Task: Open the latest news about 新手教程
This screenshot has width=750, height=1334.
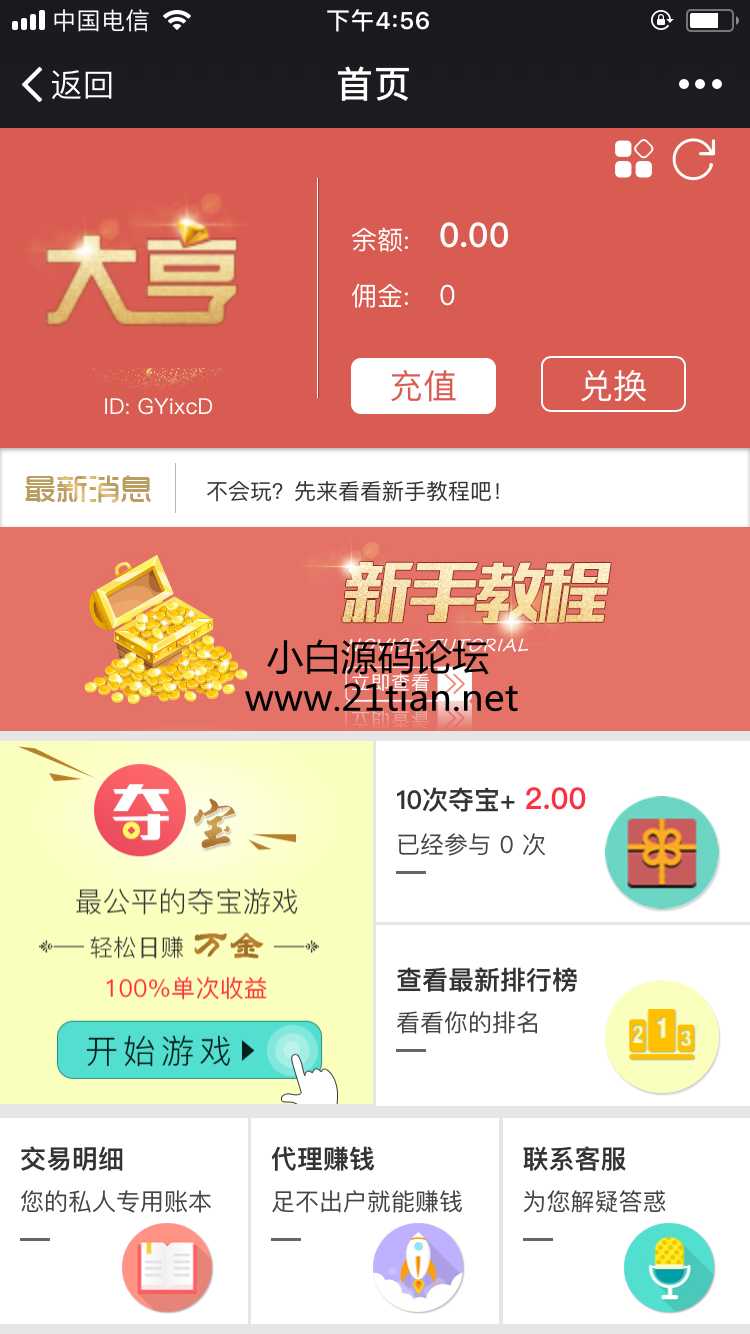Action: pyautogui.click(x=353, y=491)
